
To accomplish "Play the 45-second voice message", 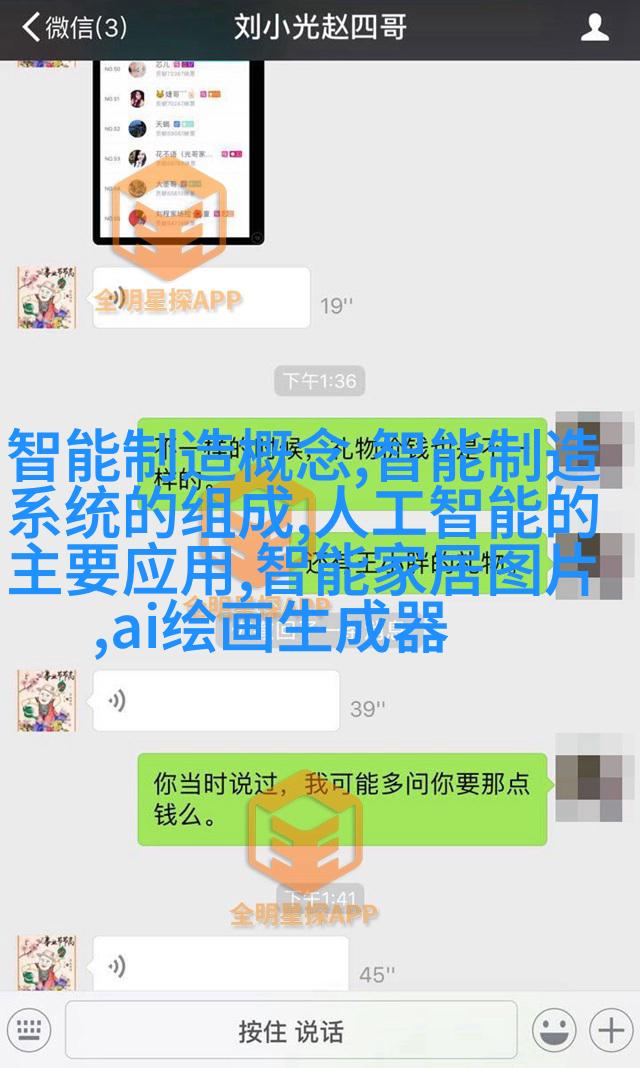I will [x=220, y=965].
